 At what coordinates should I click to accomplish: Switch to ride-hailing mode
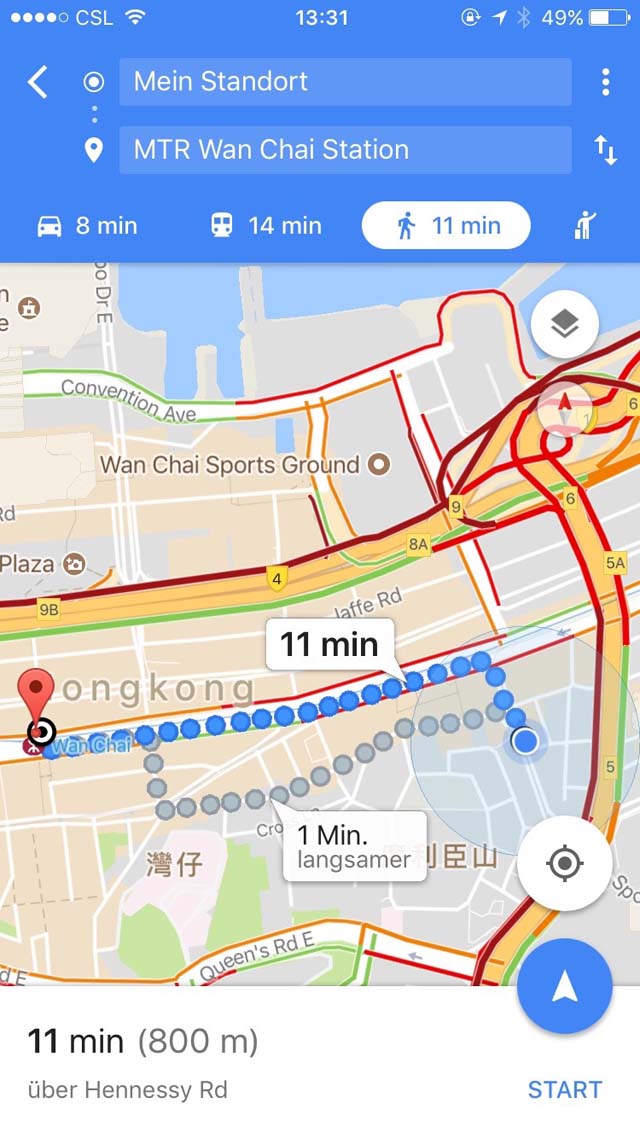585,226
